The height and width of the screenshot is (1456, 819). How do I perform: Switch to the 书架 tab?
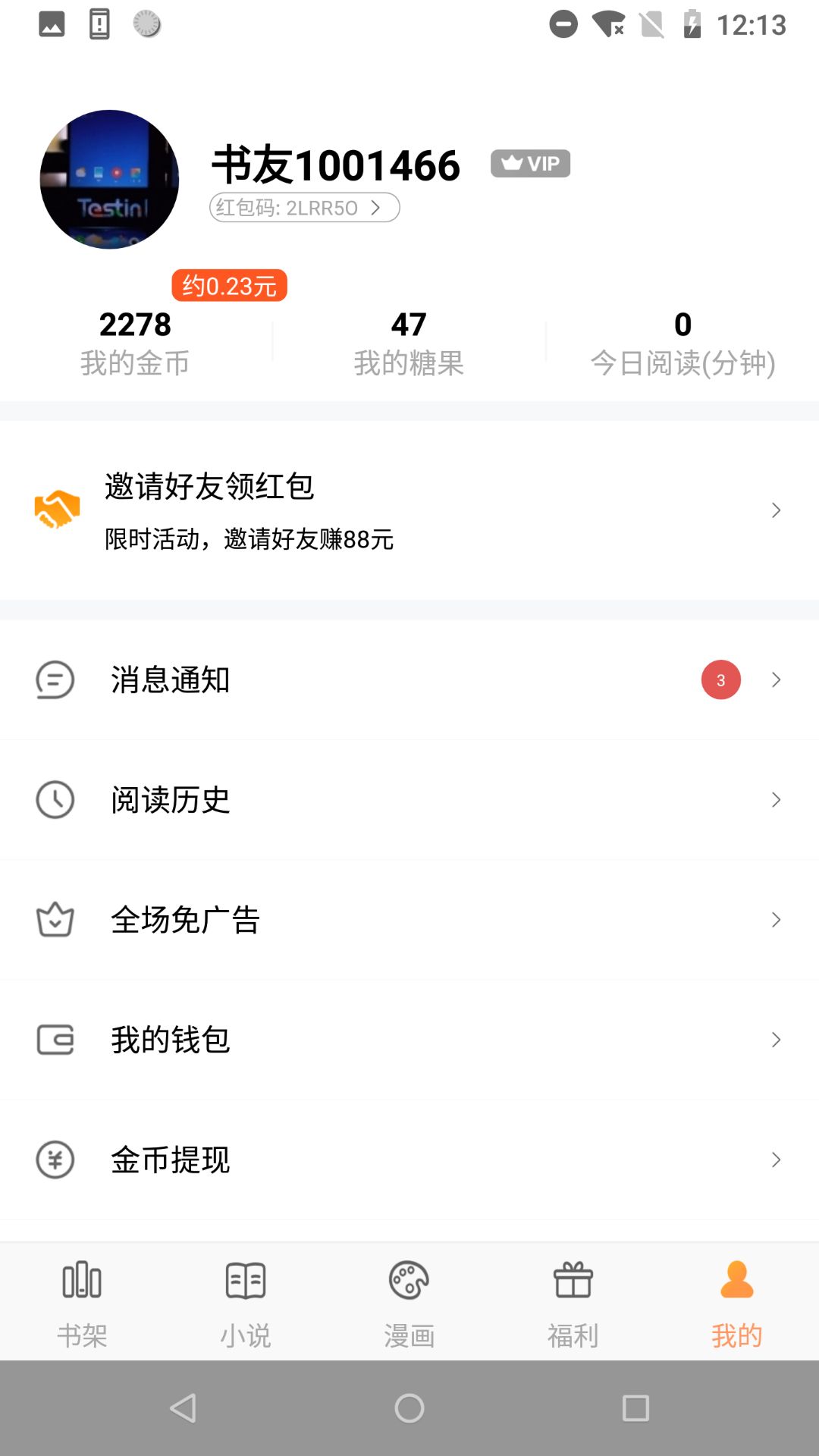point(81,1301)
